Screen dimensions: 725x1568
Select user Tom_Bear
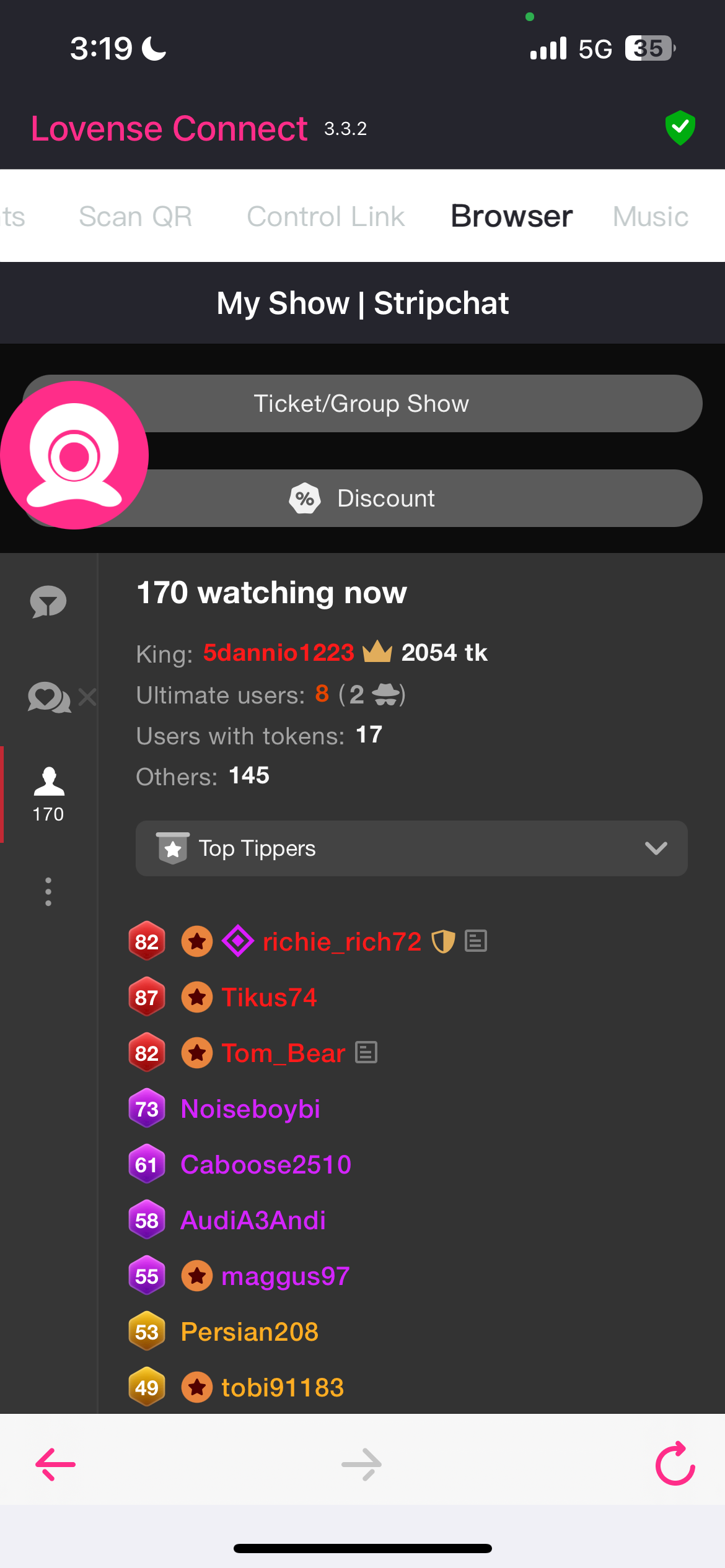(x=283, y=1053)
